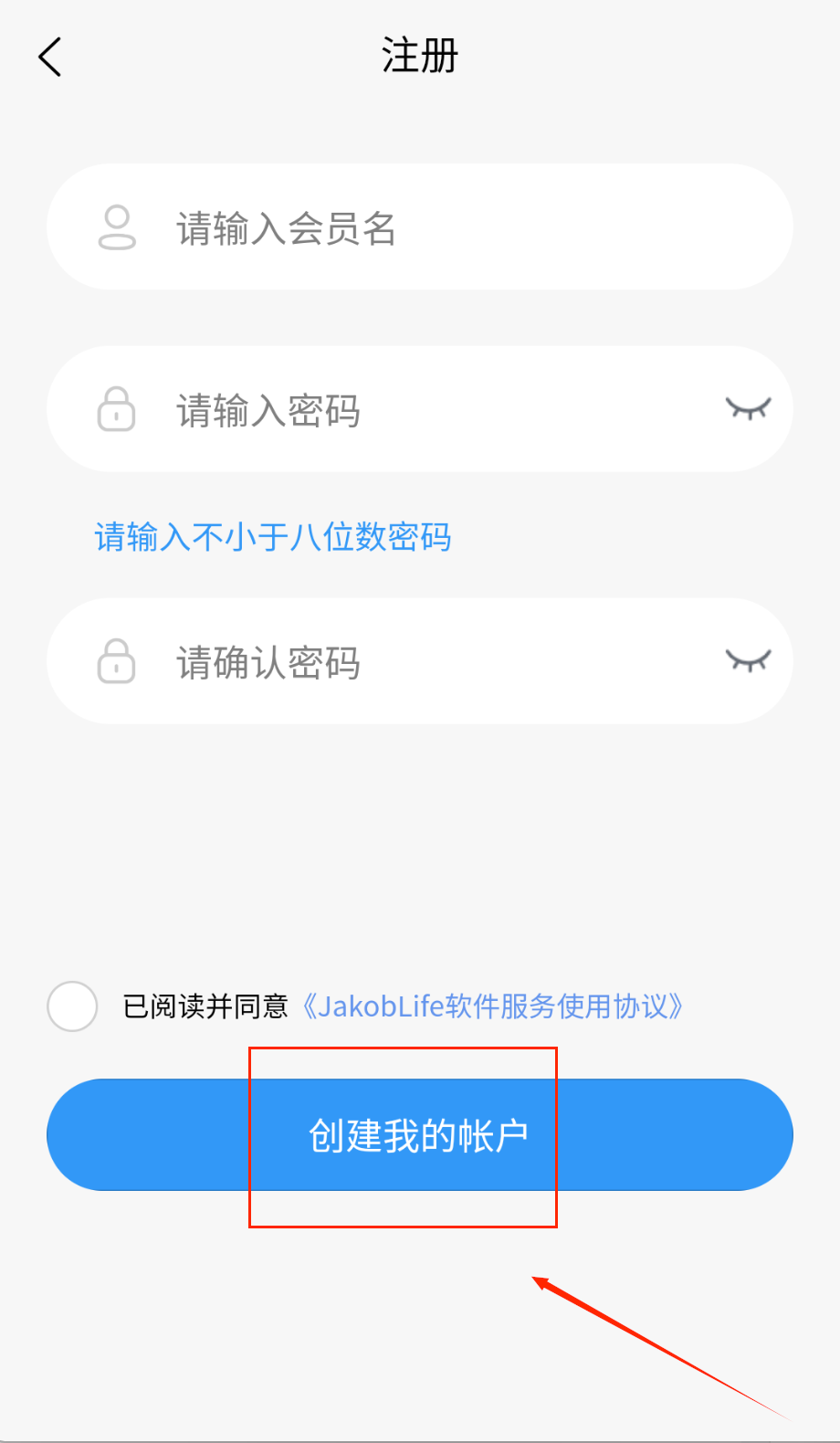Show password in the enter password field
The height and width of the screenshot is (1443, 840).
(x=748, y=408)
